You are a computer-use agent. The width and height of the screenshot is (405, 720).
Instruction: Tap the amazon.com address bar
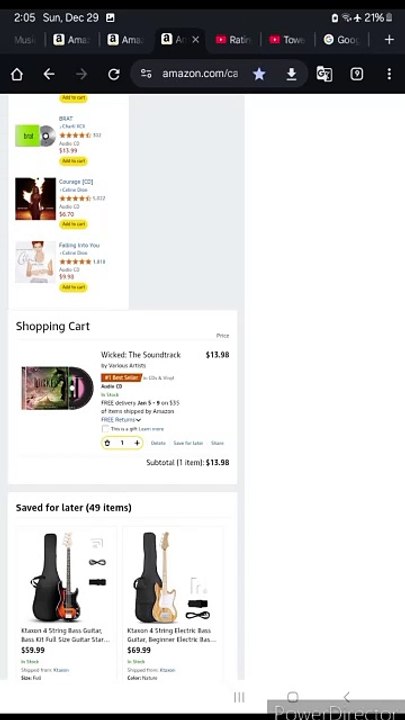tap(200, 73)
